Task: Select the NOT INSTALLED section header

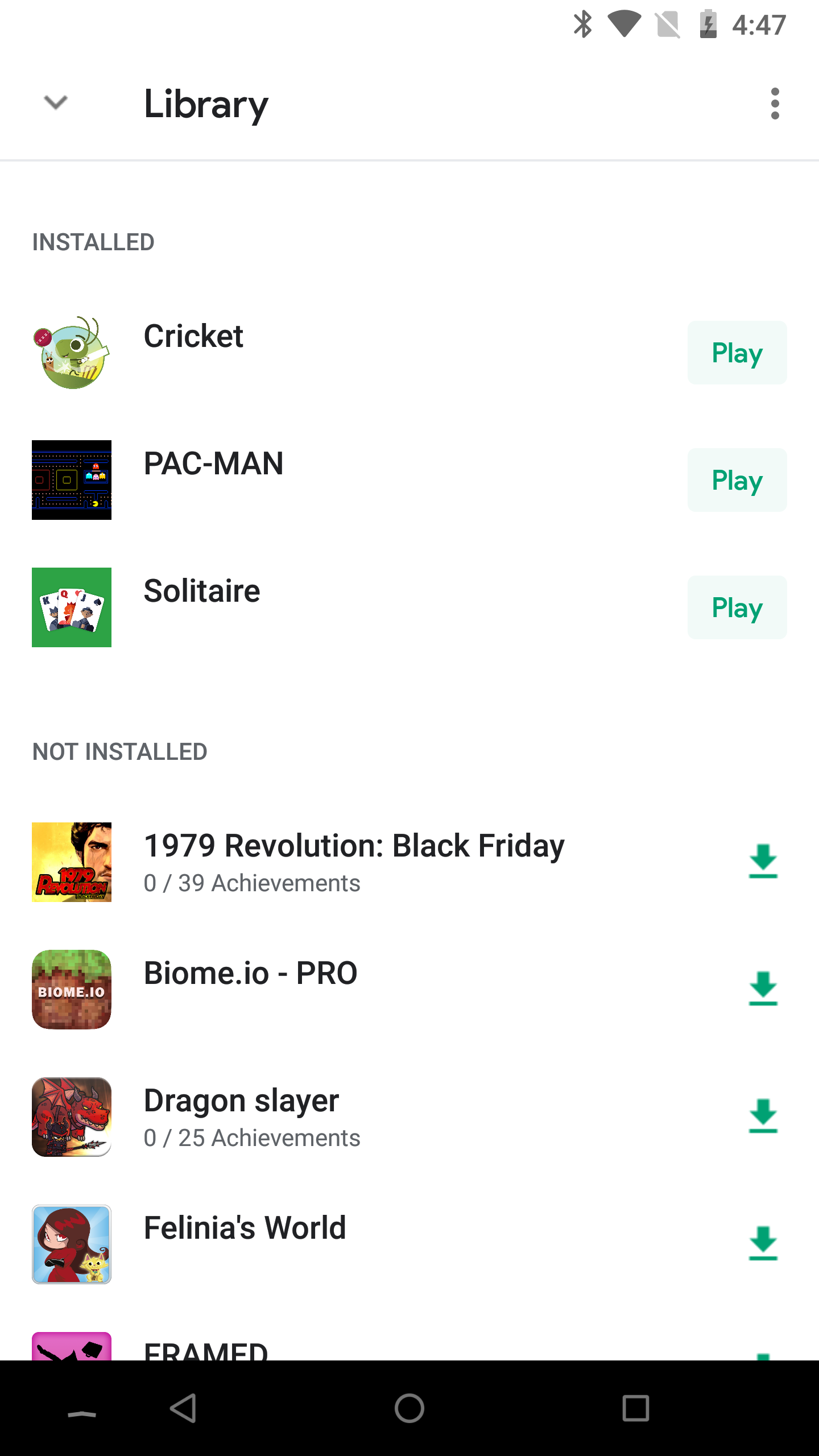Action: [119, 751]
